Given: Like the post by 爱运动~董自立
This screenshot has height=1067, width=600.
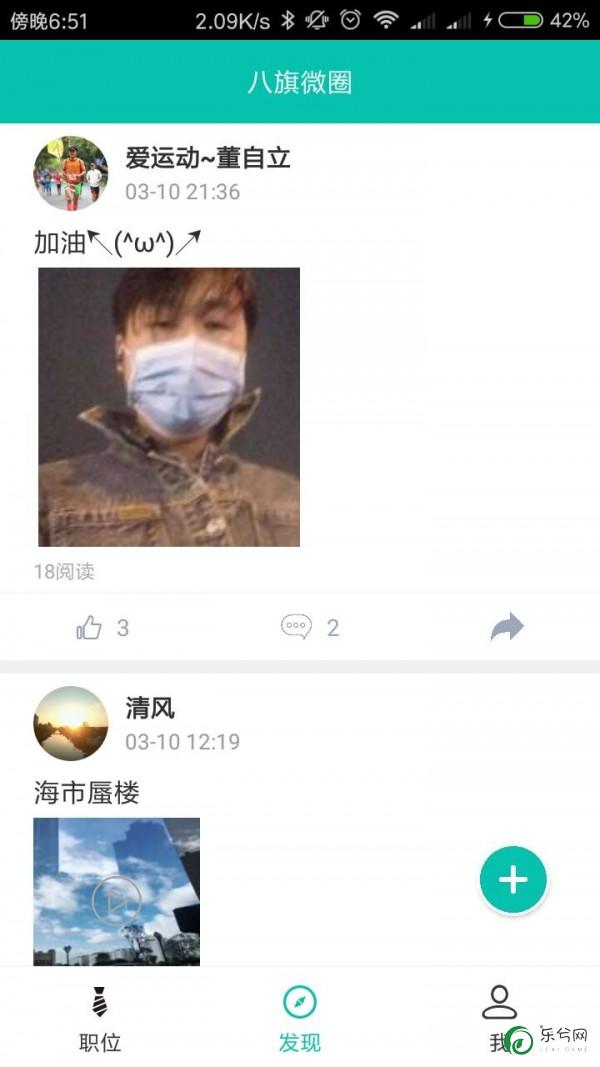Looking at the screenshot, I should tap(91, 628).
